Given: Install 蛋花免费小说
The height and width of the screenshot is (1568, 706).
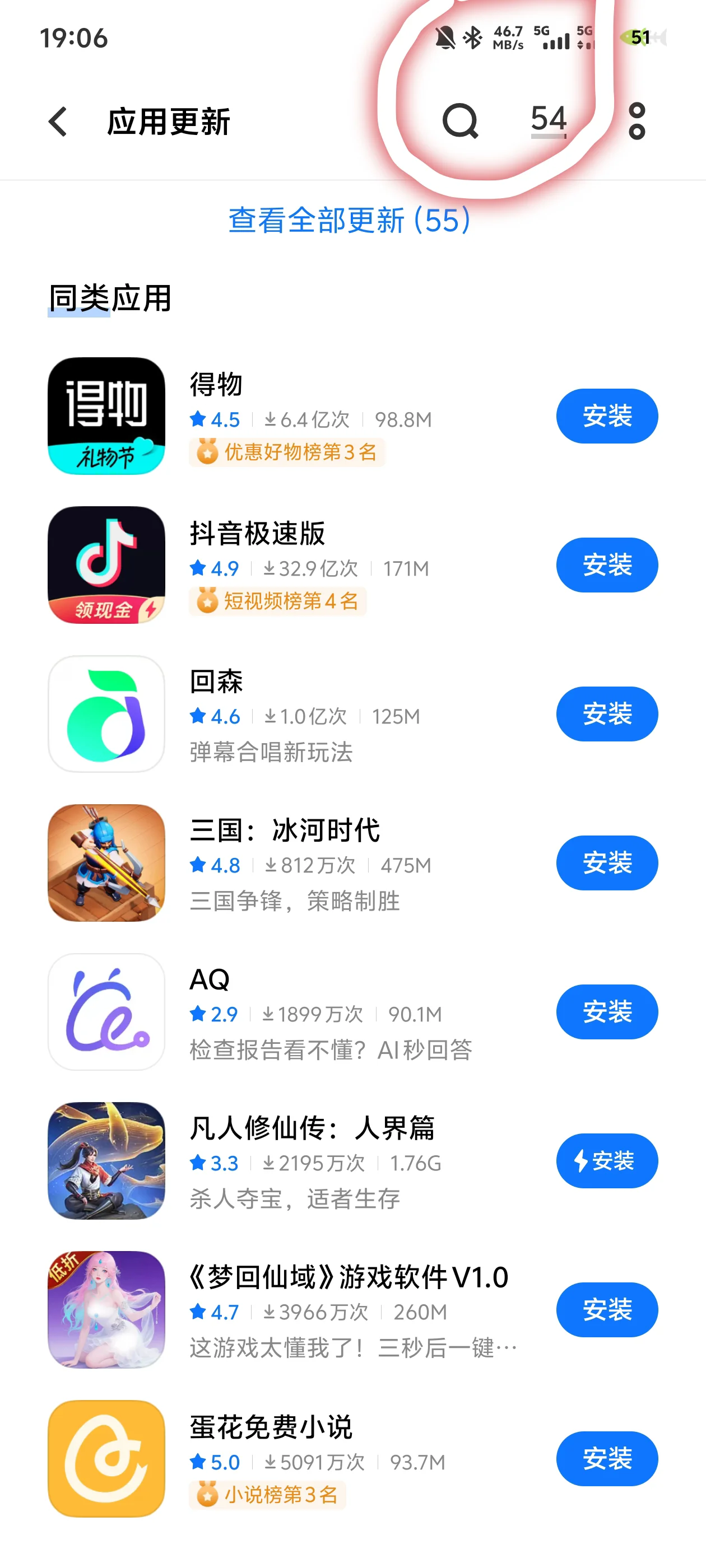Looking at the screenshot, I should coord(607,1458).
